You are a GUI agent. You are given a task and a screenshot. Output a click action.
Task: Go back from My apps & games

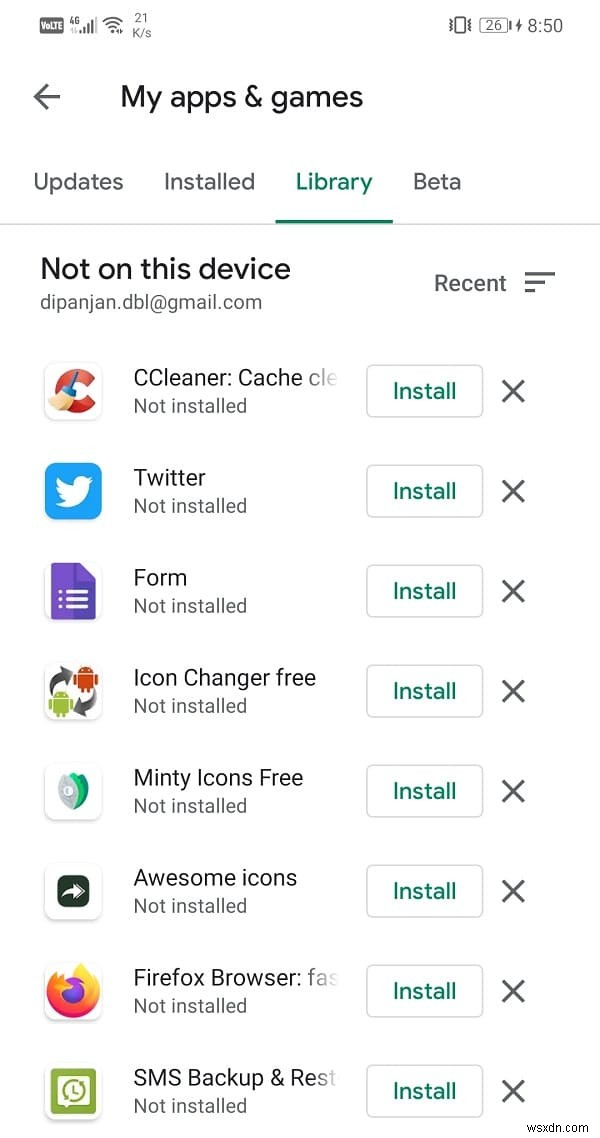(47, 97)
